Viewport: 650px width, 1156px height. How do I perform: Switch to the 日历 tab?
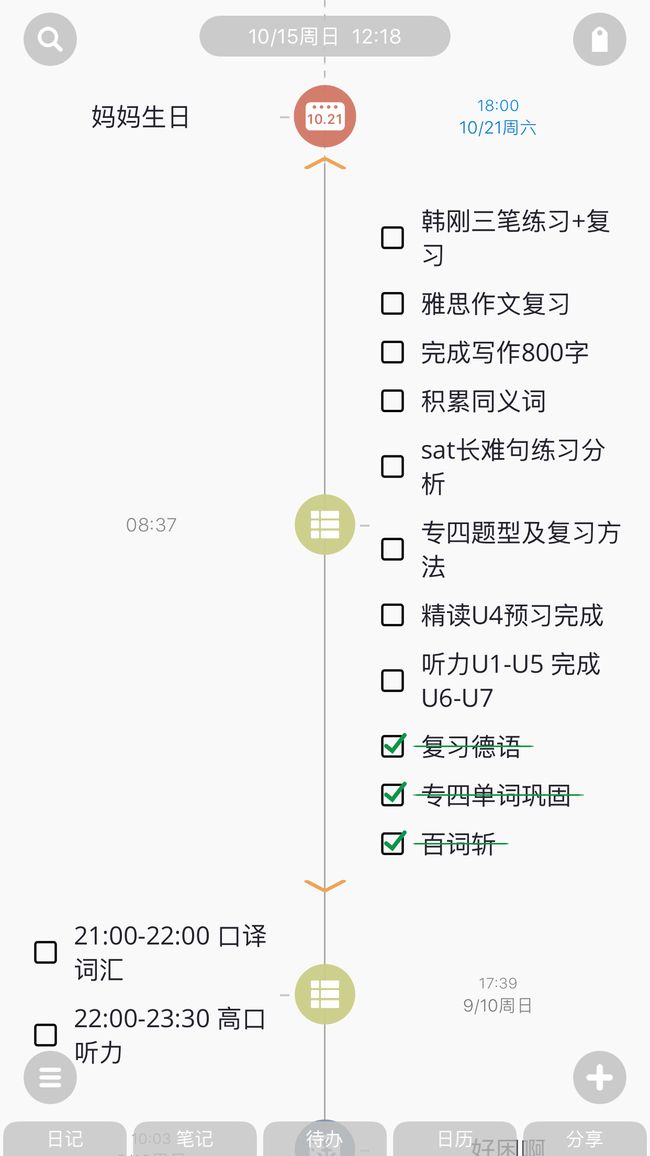pos(455,1139)
